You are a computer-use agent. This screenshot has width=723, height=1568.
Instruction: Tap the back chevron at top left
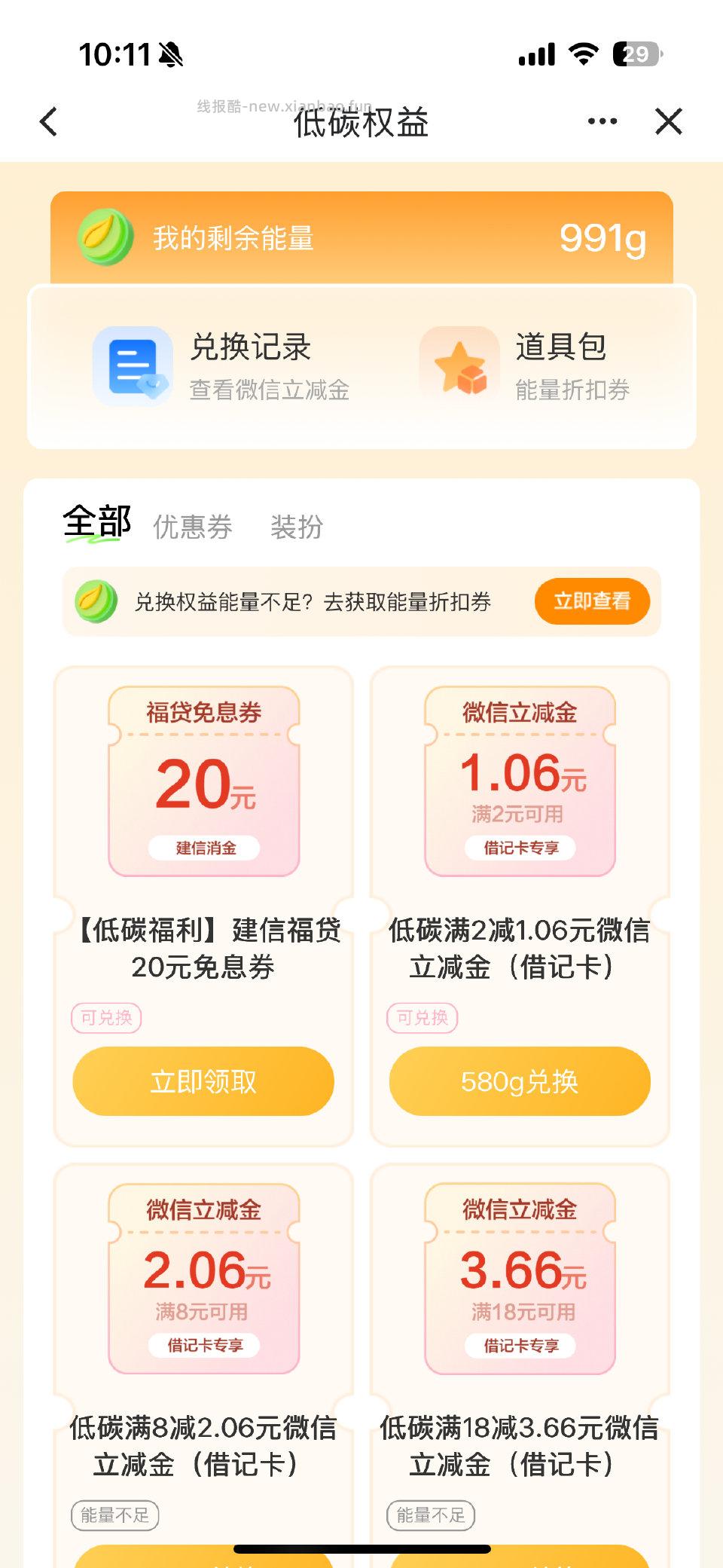pos(48,121)
